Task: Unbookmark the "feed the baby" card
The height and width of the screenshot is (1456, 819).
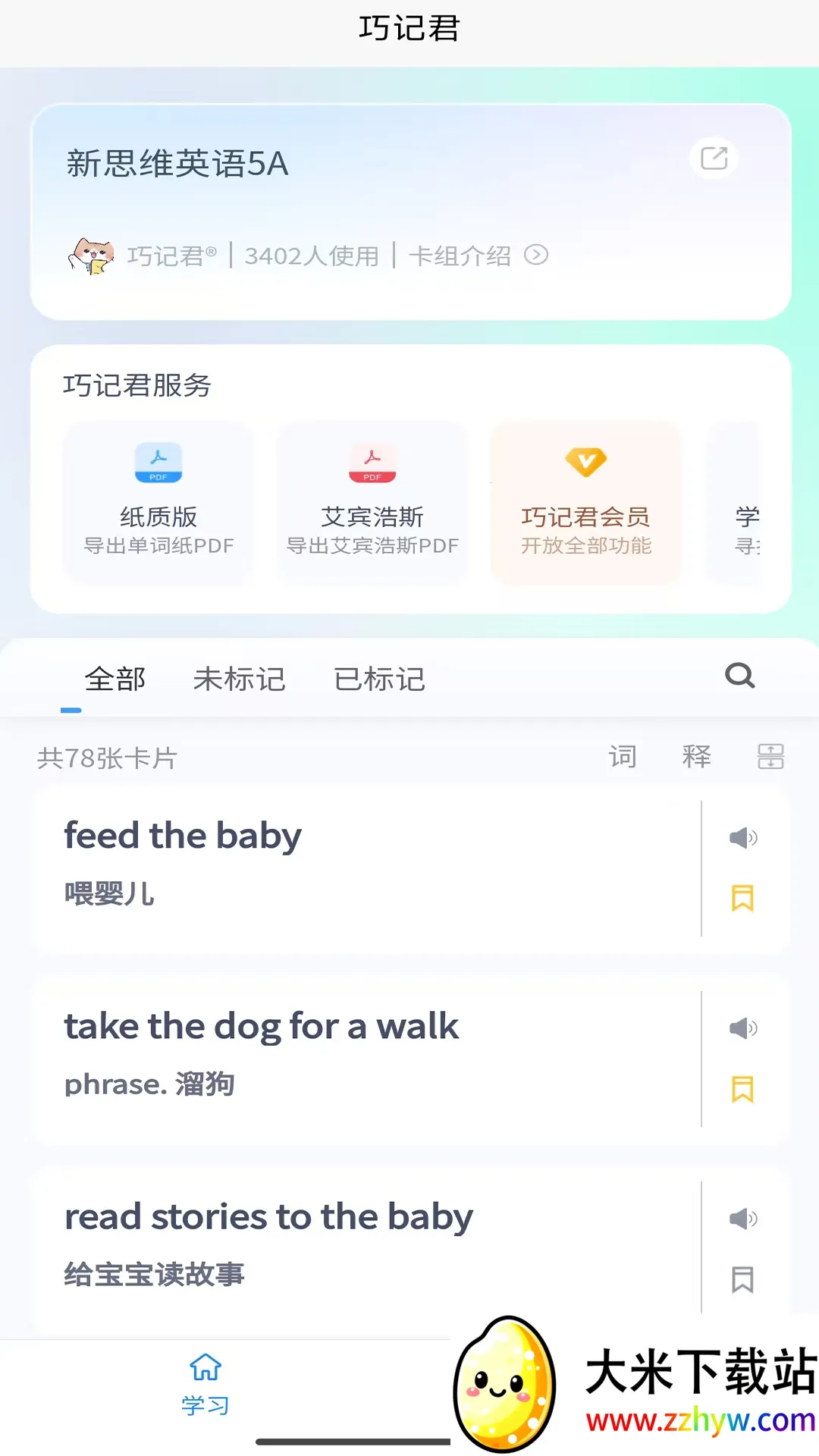Action: 743,899
